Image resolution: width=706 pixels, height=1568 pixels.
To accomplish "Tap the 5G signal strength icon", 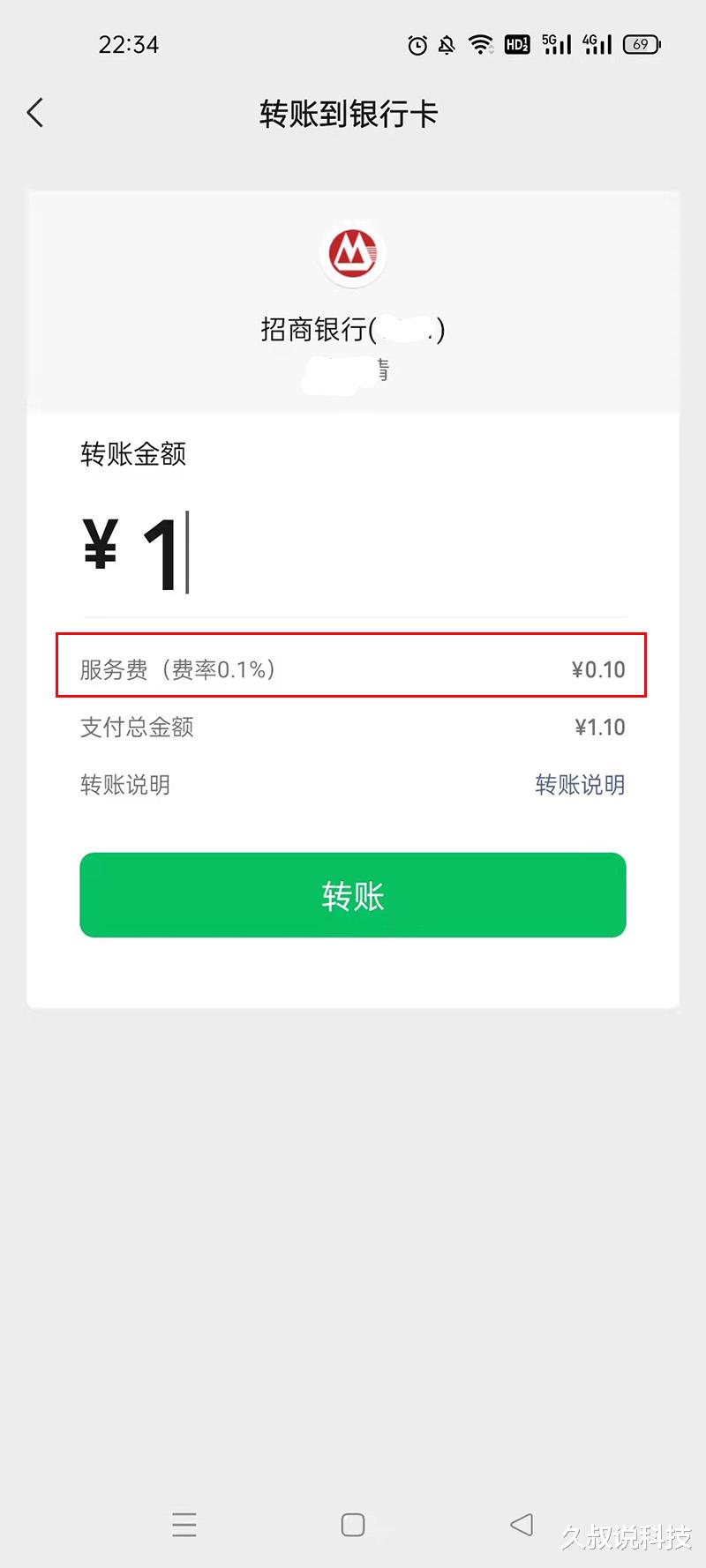I will (554, 44).
